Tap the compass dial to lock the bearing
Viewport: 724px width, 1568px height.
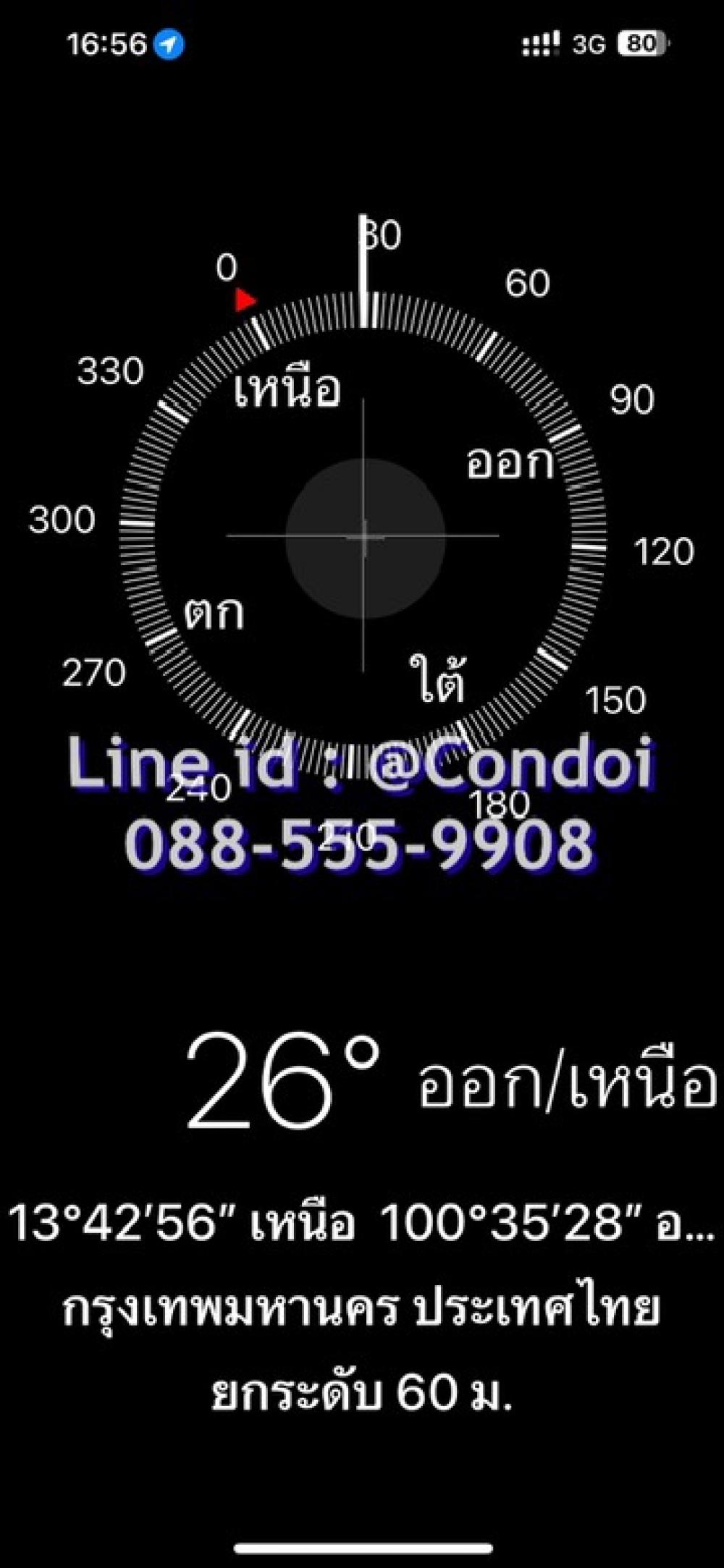[363, 537]
